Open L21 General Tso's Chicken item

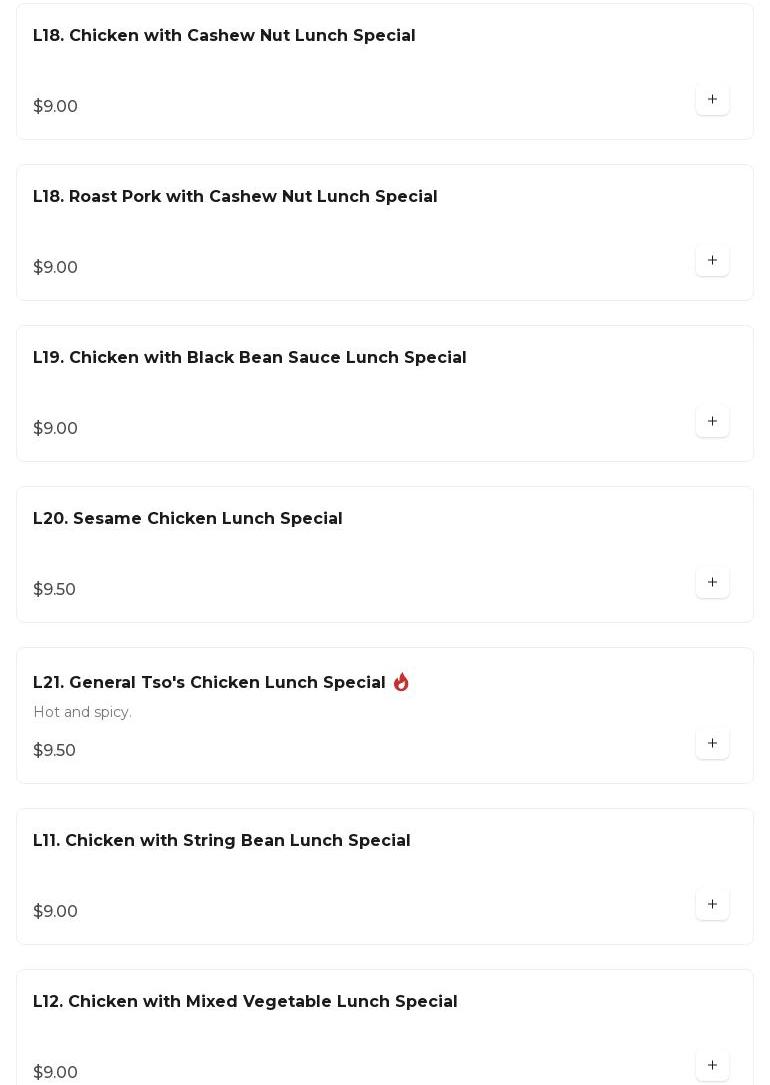point(209,683)
